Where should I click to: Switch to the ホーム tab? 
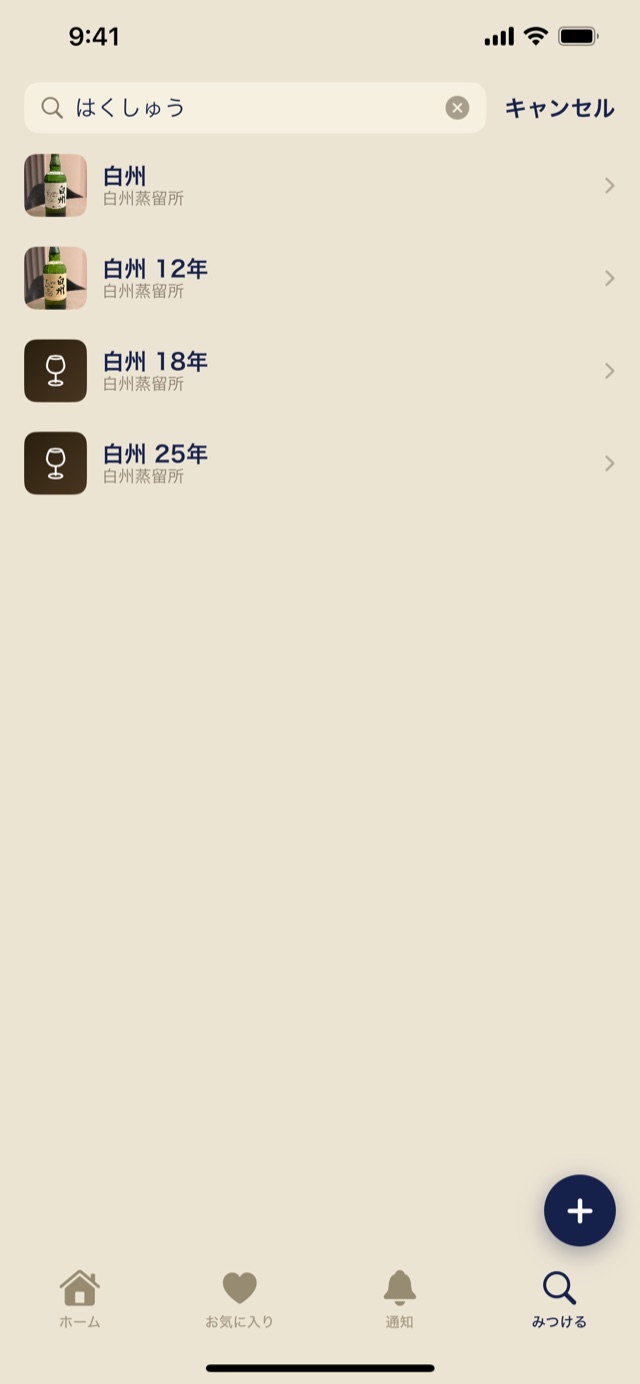(80, 1299)
